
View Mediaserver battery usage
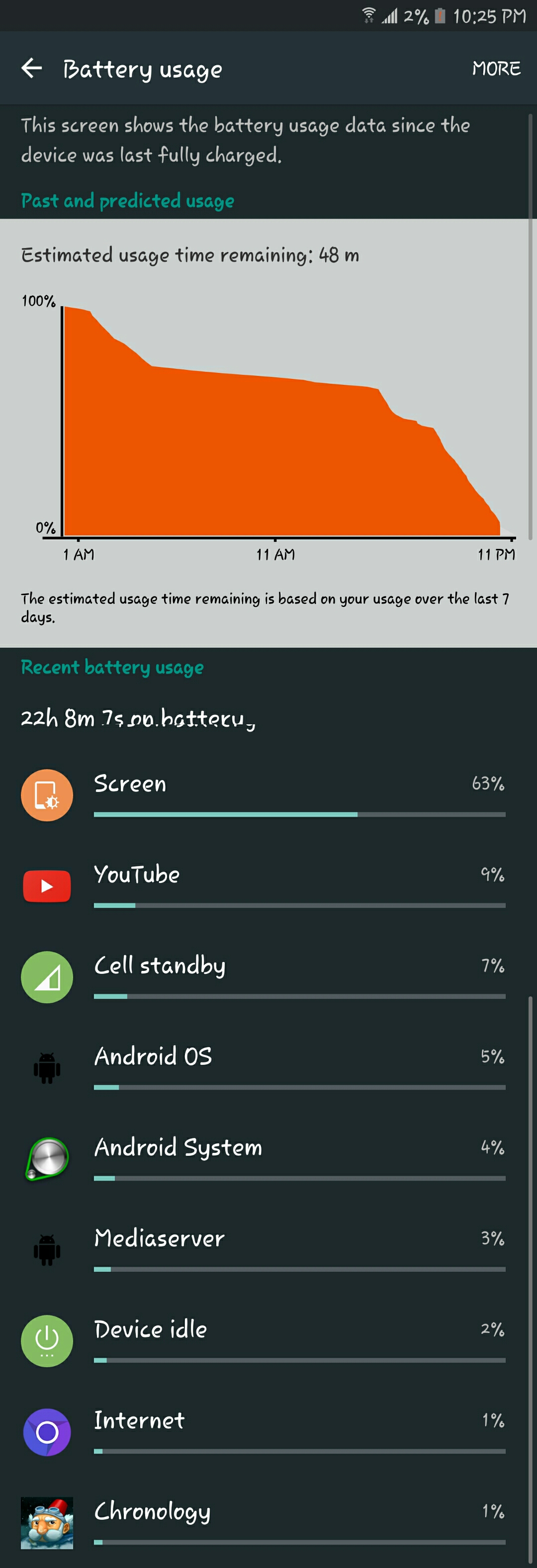(x=268, y=1249)
